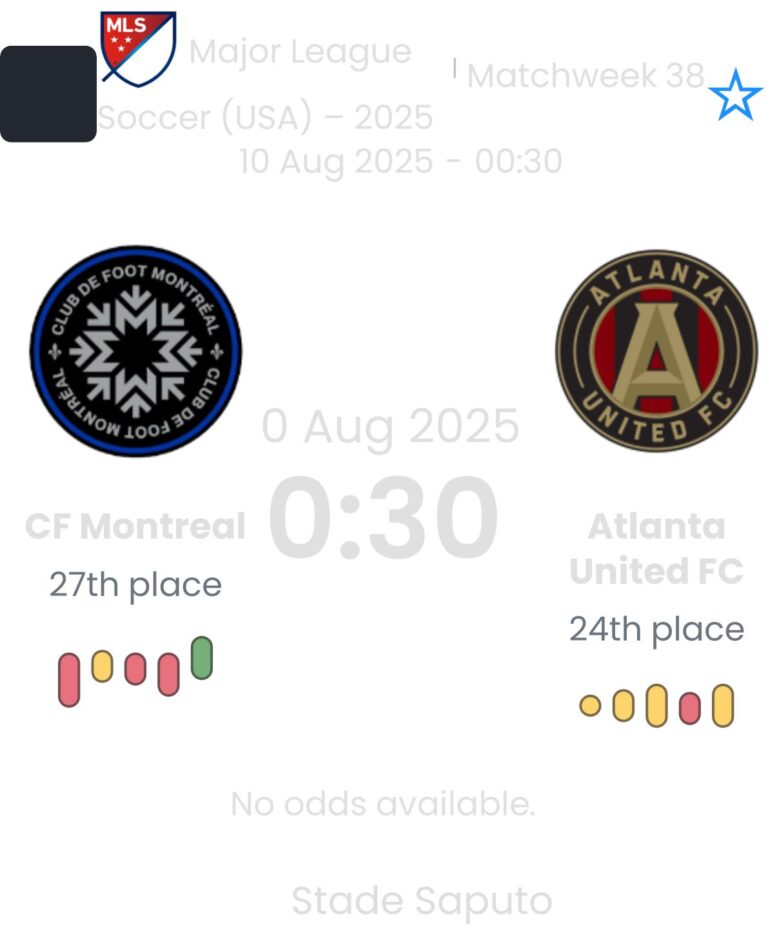Viewport: 768px width, 934px height.
Task: Add this match to favorites with the star
Action: 735,96
